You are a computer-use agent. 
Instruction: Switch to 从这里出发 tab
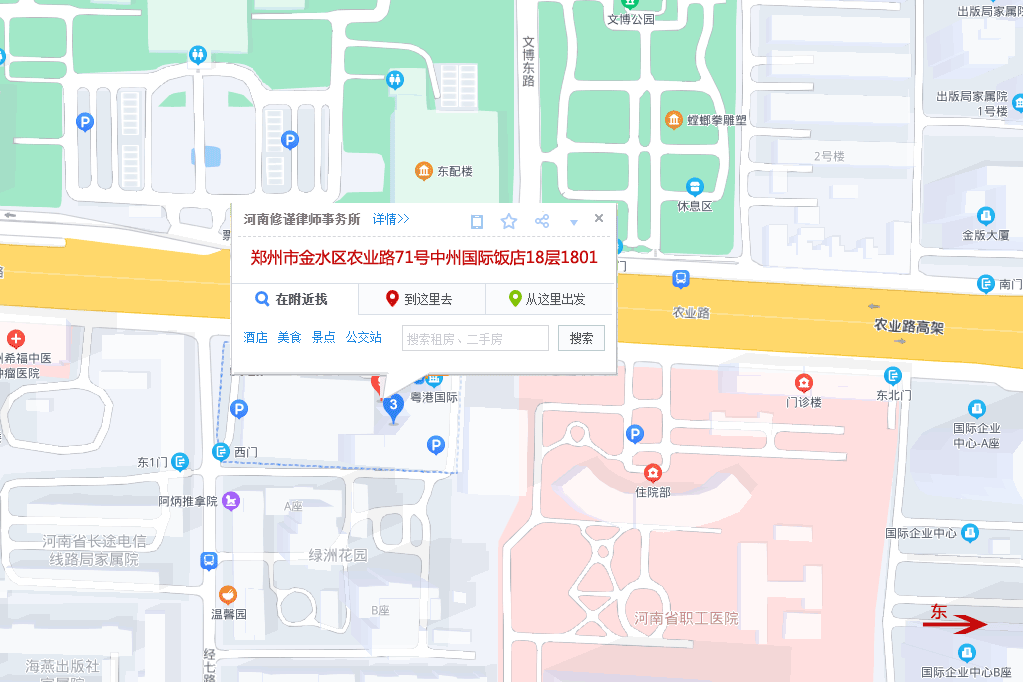548,299
